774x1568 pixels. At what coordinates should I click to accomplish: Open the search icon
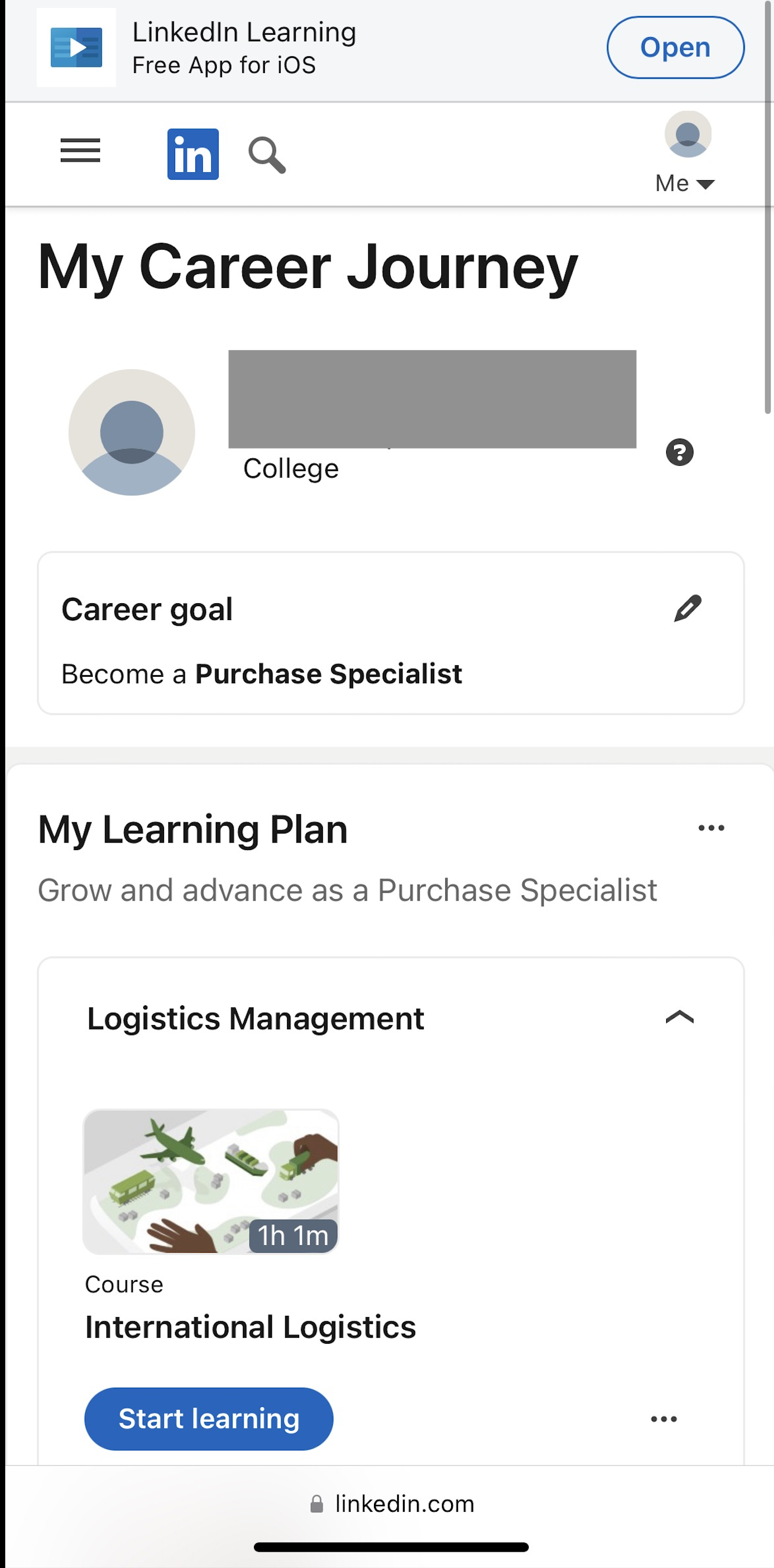(x=268, y=155)
